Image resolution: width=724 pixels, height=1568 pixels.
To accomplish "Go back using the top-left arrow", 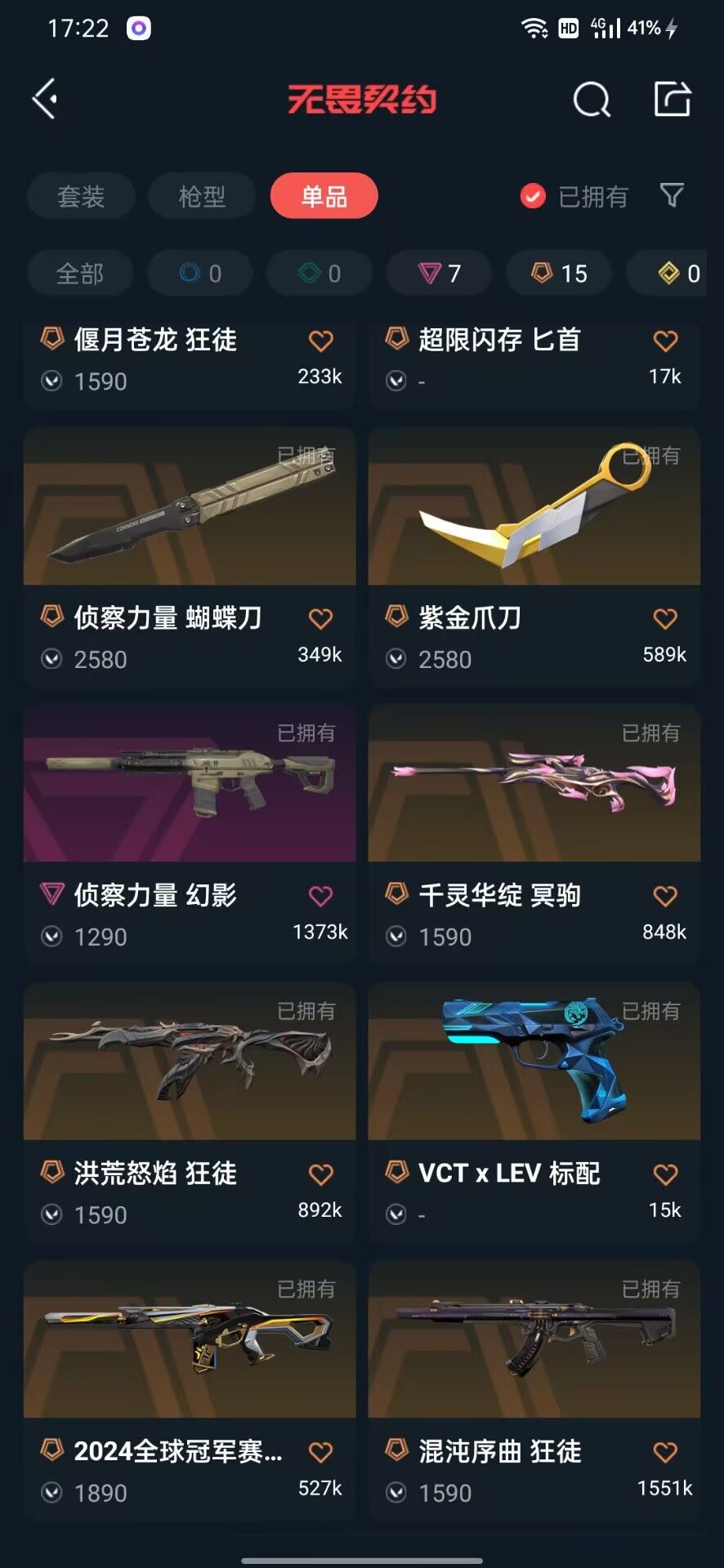I will click(46, 99).
